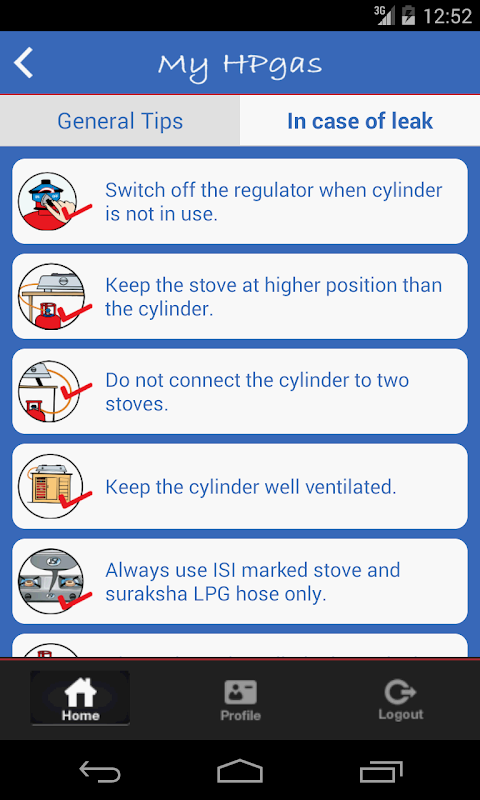This screenshot has width=480, height=800.
Task: Open recent apps from the navigation bar
Action: [x=381, y=771]
